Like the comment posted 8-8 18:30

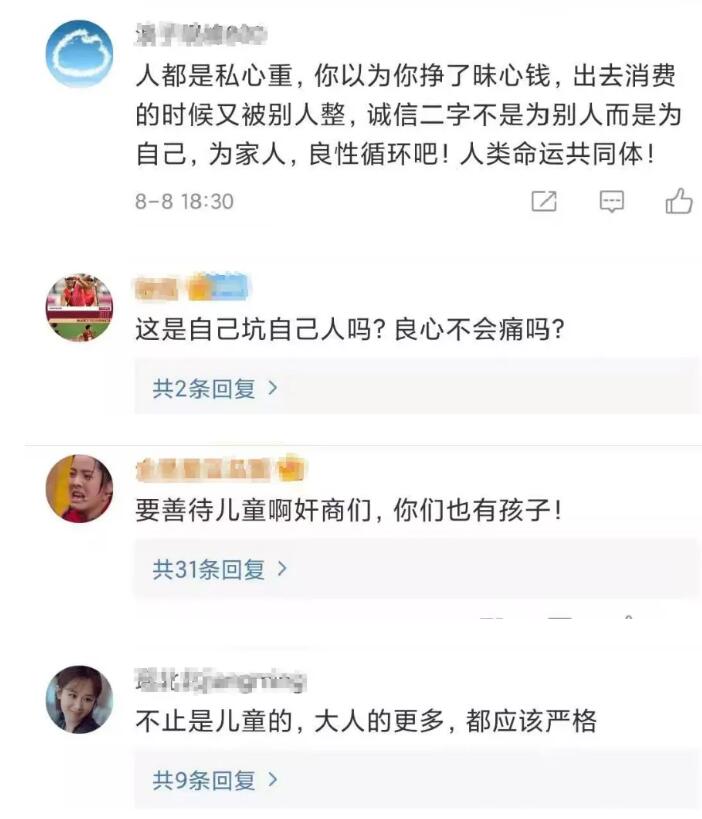point(679,201)
